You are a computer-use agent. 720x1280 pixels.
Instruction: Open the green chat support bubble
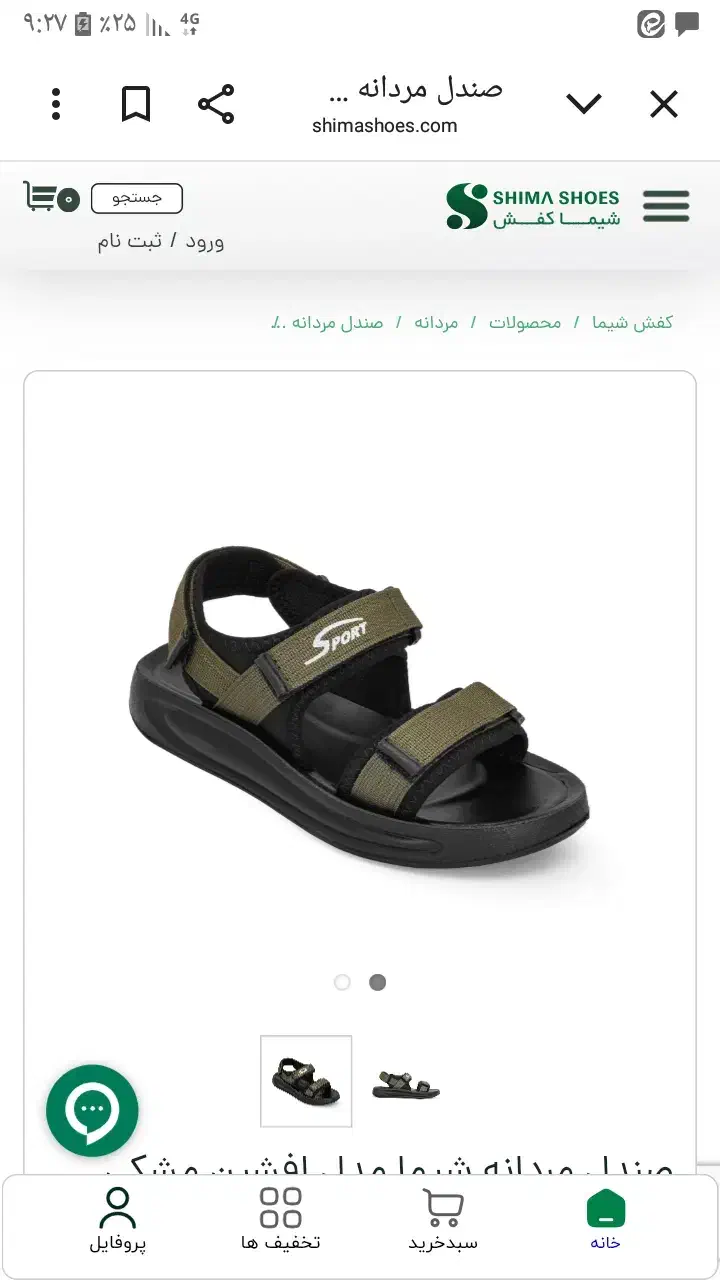tap(92, 1111)
